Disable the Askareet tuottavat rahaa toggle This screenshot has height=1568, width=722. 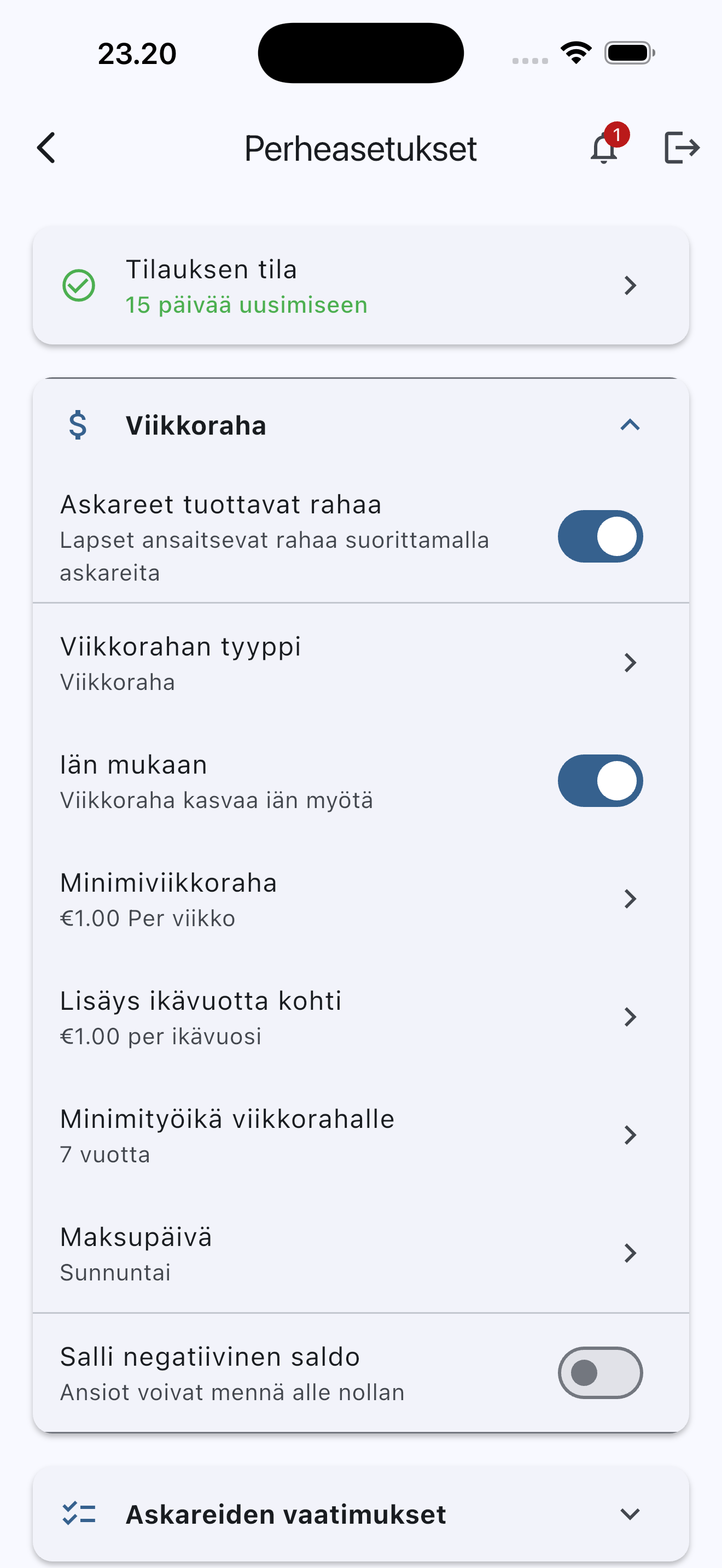click(599, 536)
